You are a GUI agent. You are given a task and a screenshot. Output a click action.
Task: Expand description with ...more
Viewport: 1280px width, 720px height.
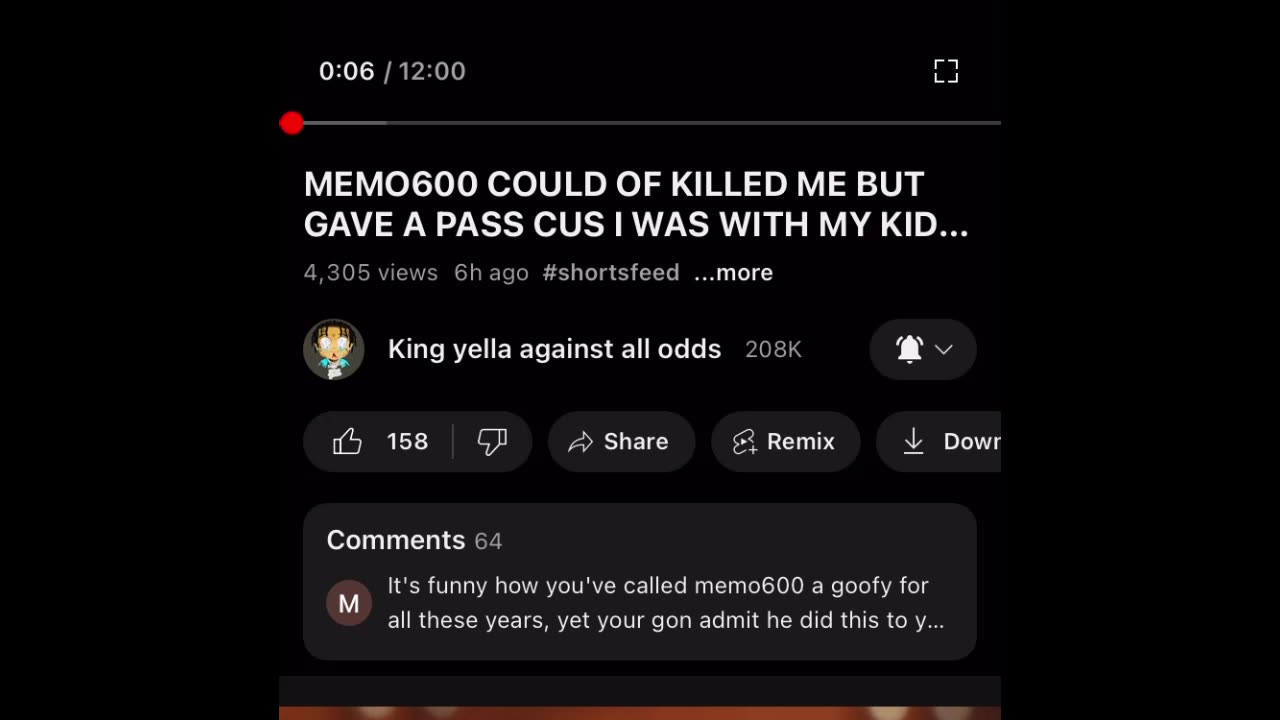733,273
